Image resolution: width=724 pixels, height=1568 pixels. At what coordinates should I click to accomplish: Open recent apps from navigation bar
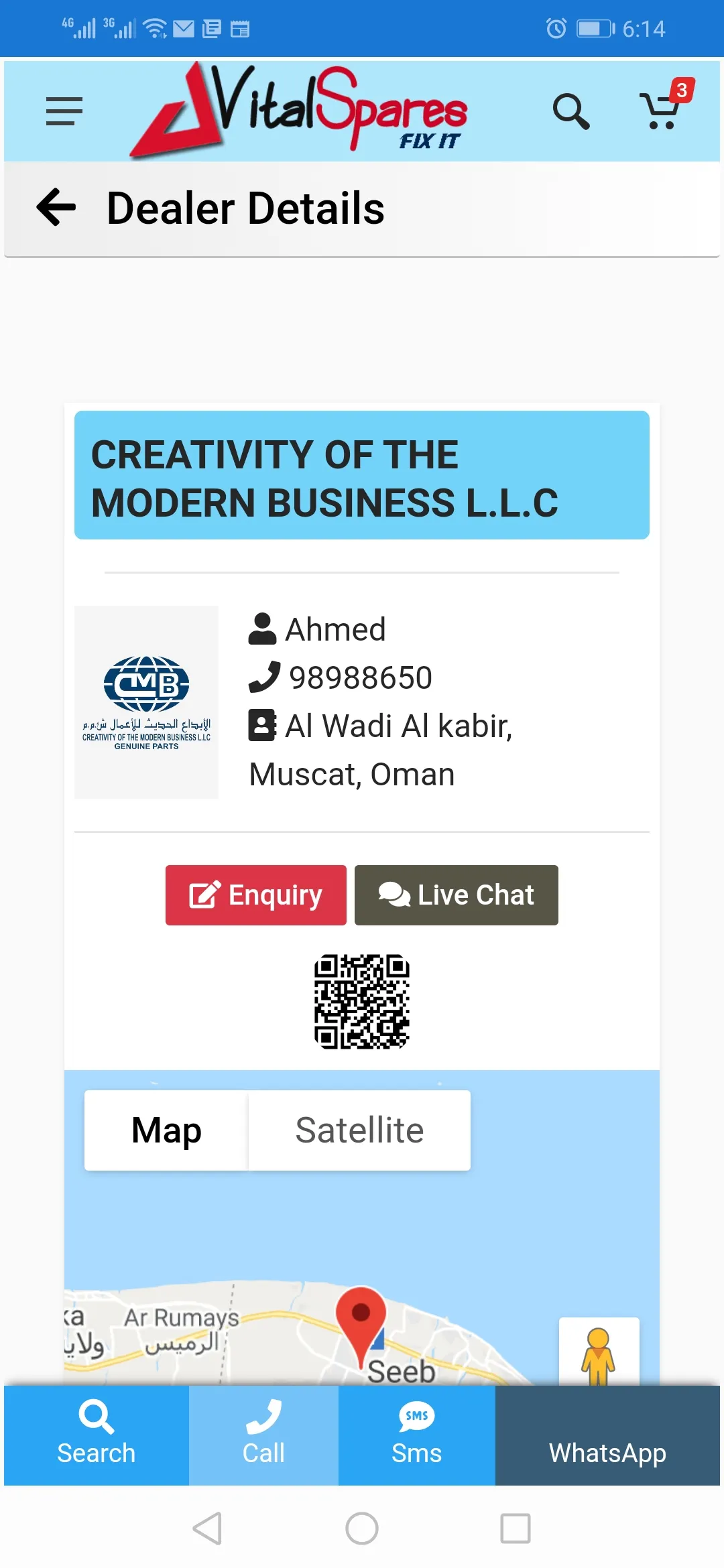click(516, 1528)
